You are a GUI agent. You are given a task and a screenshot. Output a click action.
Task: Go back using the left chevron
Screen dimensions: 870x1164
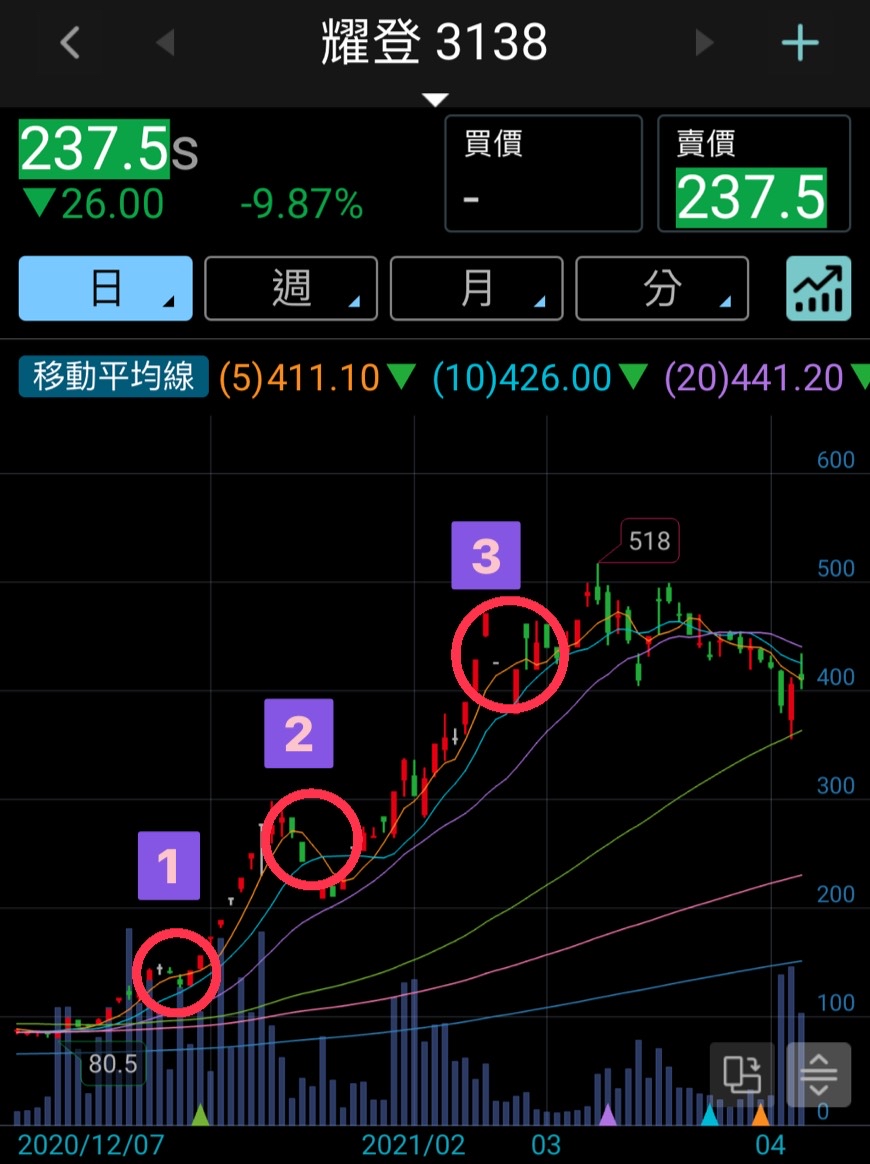[69, 43]
